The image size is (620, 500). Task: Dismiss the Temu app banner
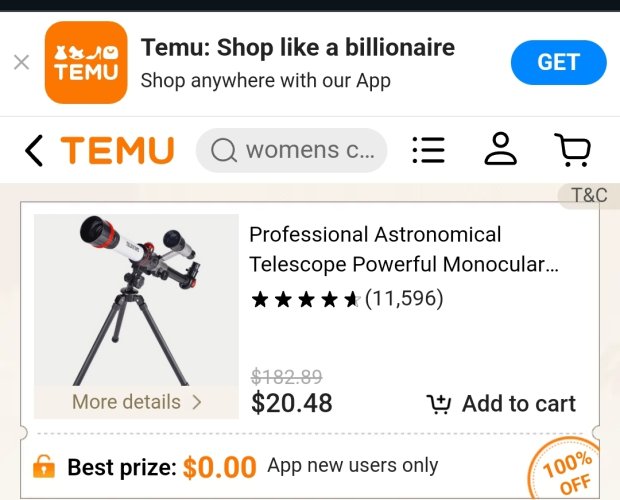click(x=21, y=63)
